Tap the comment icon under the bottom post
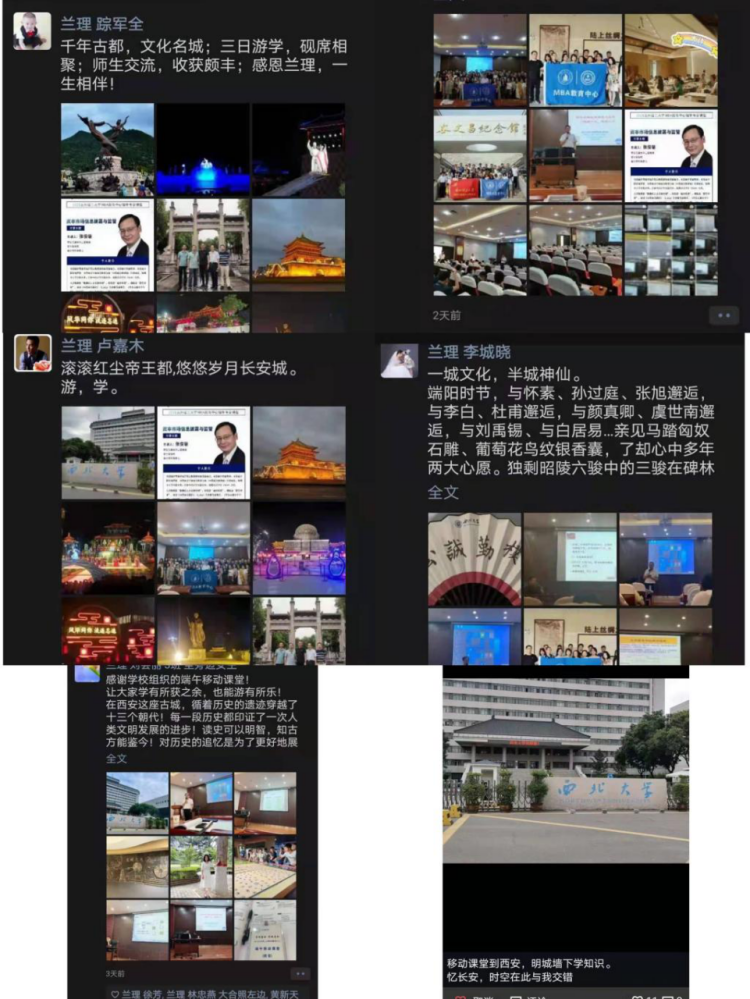Screen dimensions: 750x999 tap(516, 996)
